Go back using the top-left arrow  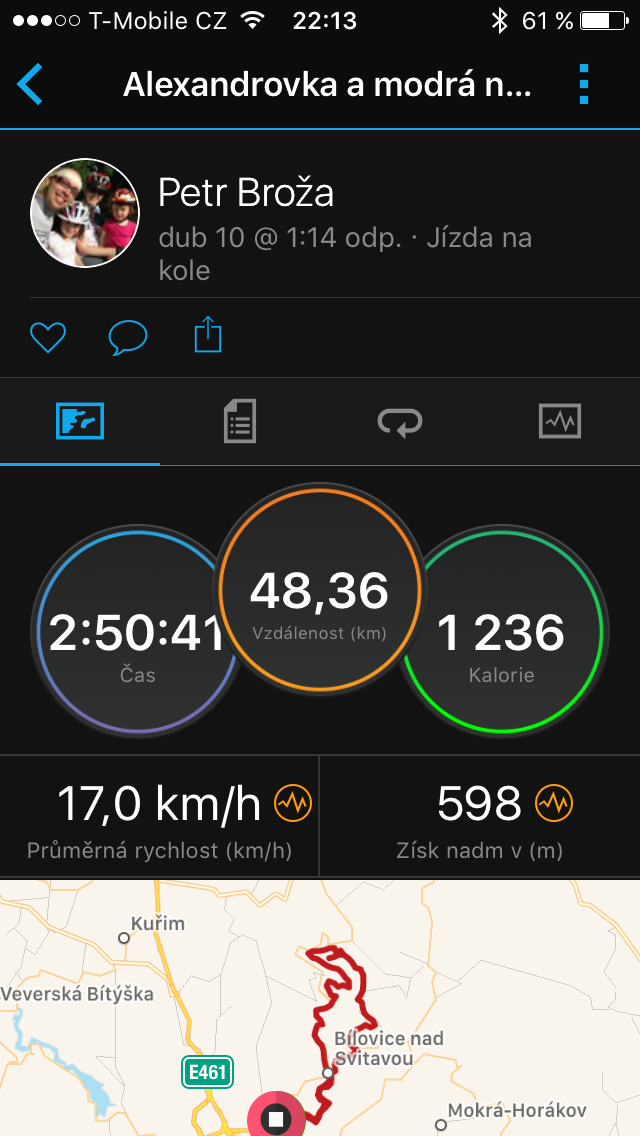(x=30, y=84)
